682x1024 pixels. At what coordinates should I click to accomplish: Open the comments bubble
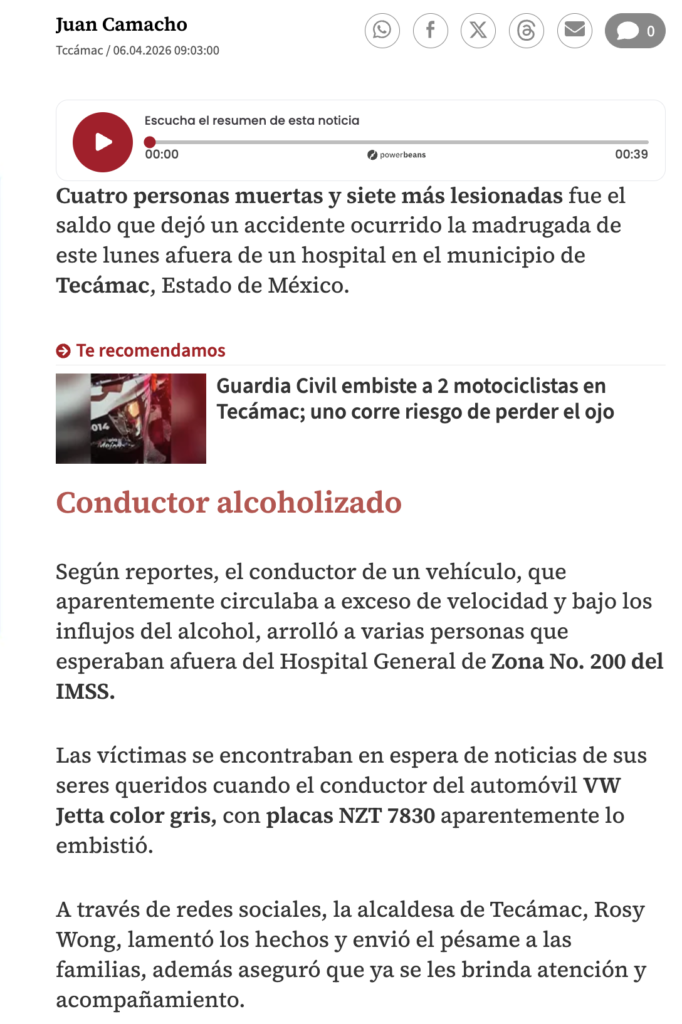[635, 31]
